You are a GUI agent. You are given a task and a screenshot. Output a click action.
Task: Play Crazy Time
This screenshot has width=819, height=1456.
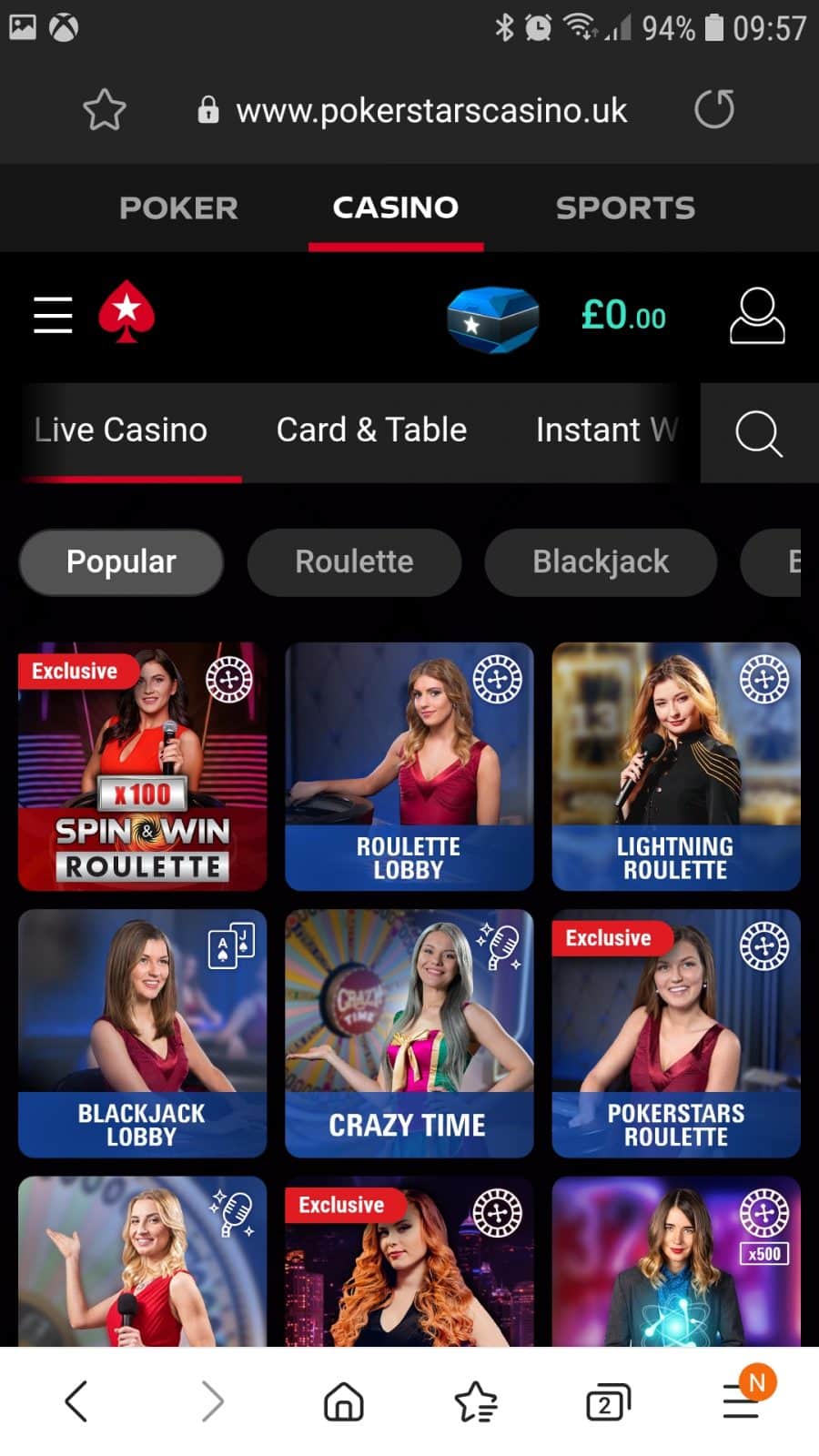409,1033
